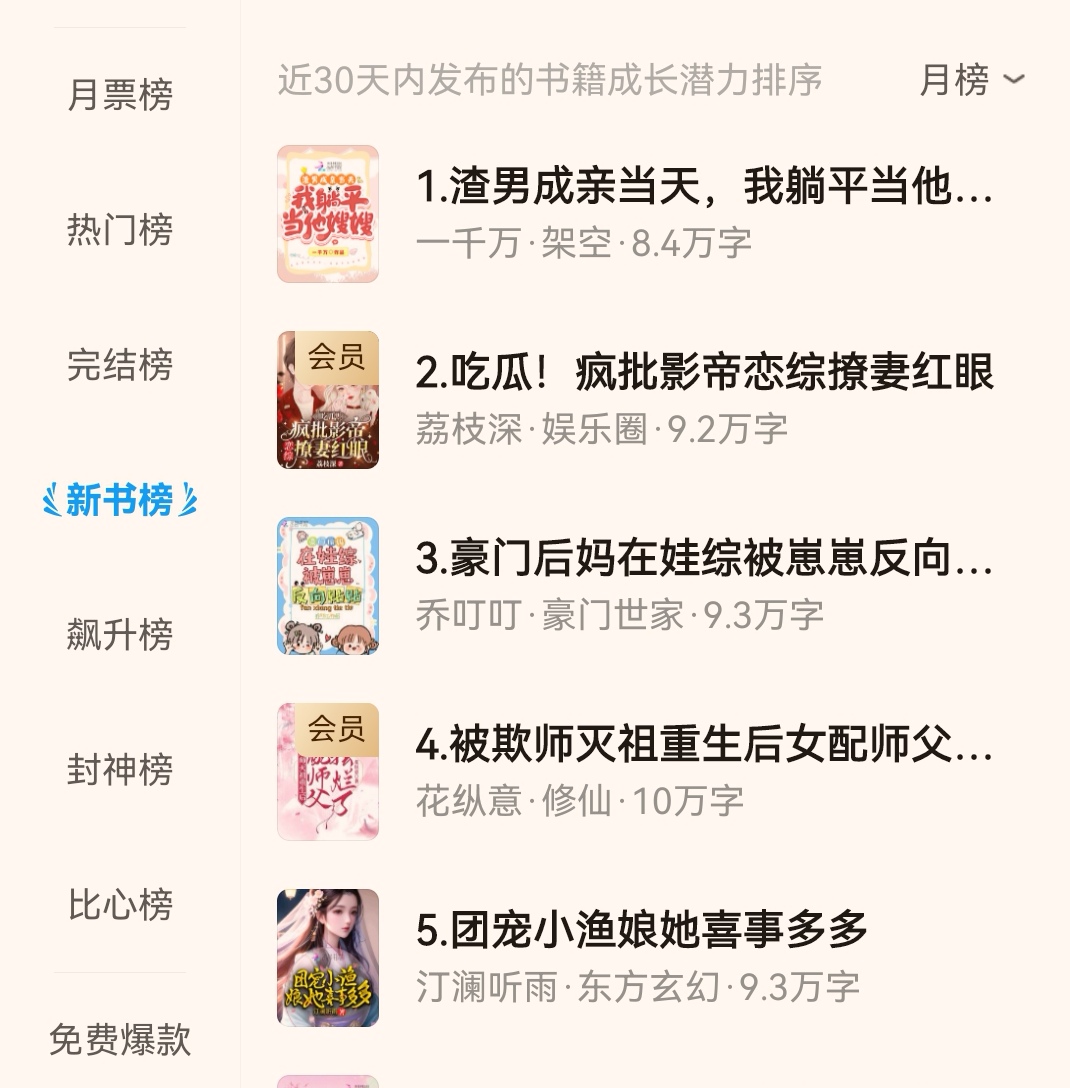Open book 被欺师灭祖重生后女配师父…
This screenshot has width=1070, height=1088.
703,746
